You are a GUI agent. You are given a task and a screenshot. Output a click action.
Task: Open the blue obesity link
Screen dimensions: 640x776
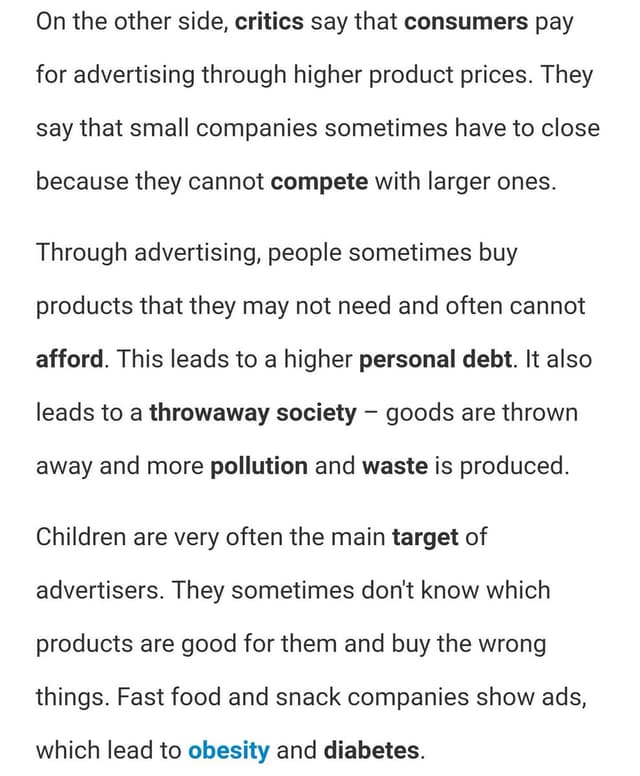click(228, 750)
